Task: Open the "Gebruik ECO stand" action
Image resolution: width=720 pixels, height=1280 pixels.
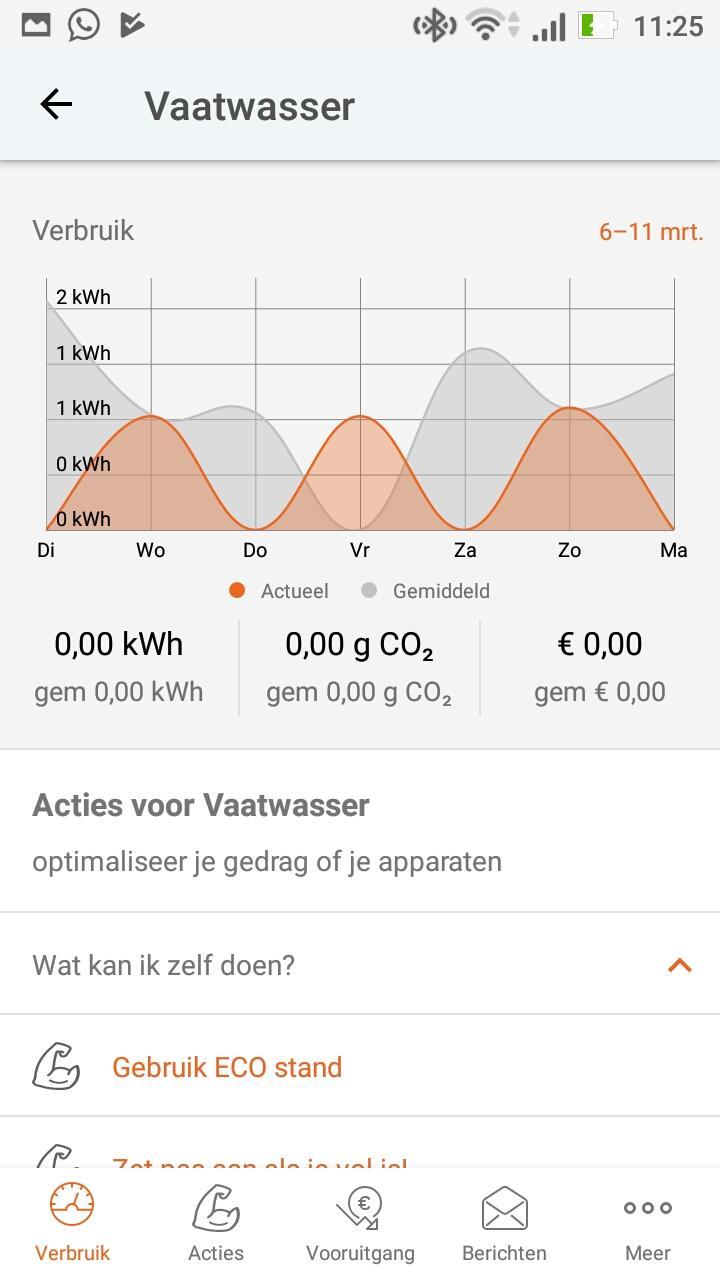Action: 227,1067
